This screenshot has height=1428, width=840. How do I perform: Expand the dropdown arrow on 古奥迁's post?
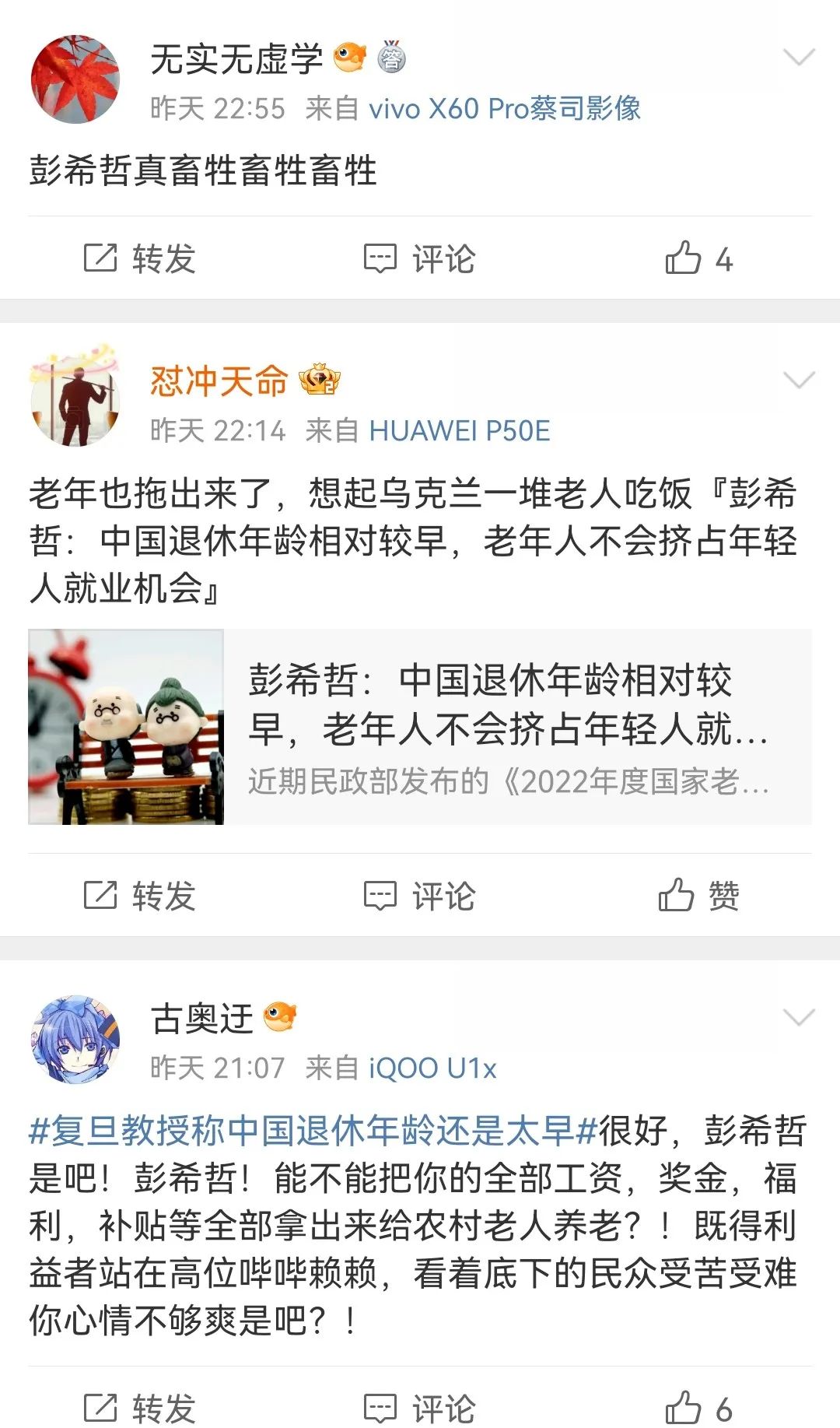click(799, 1017)
